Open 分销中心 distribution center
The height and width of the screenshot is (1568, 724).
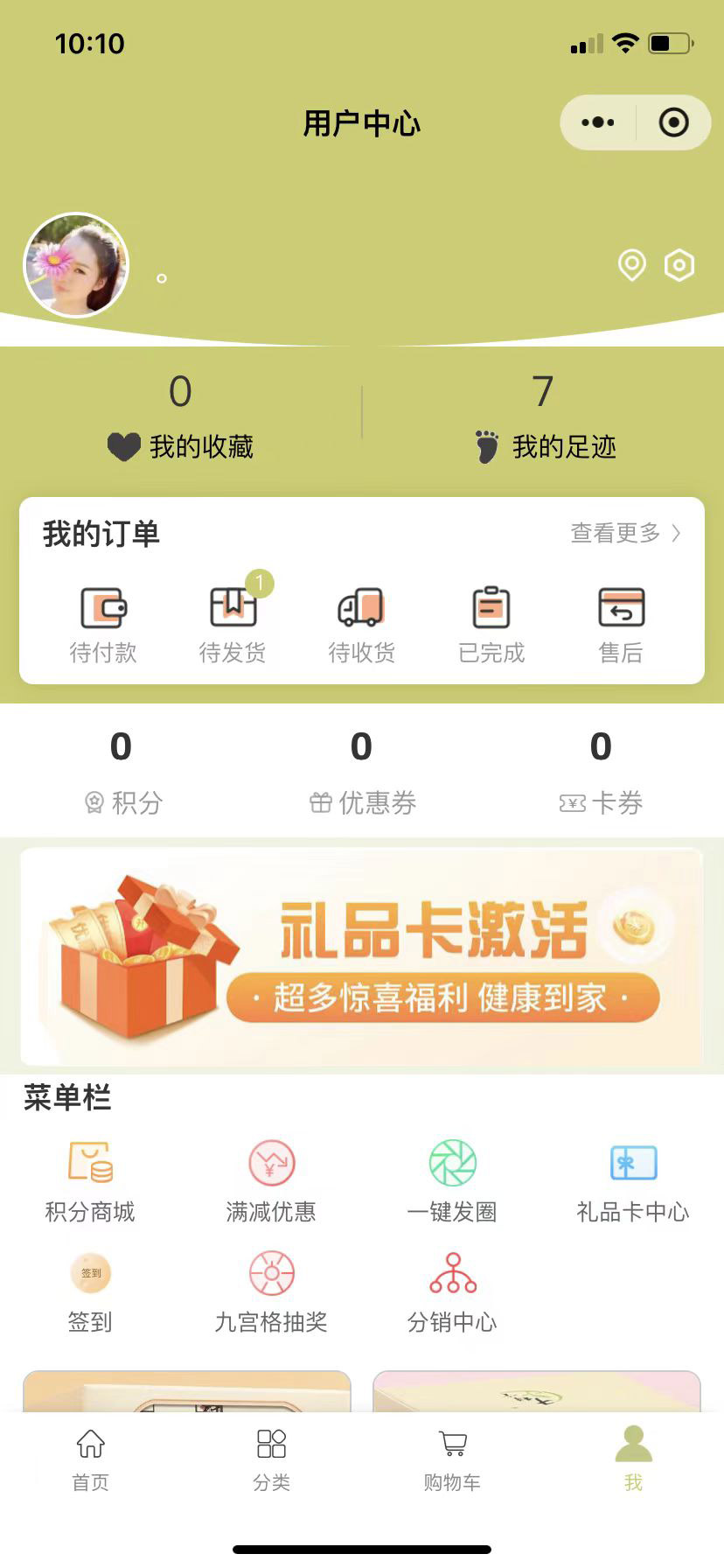coord(452,1291)
